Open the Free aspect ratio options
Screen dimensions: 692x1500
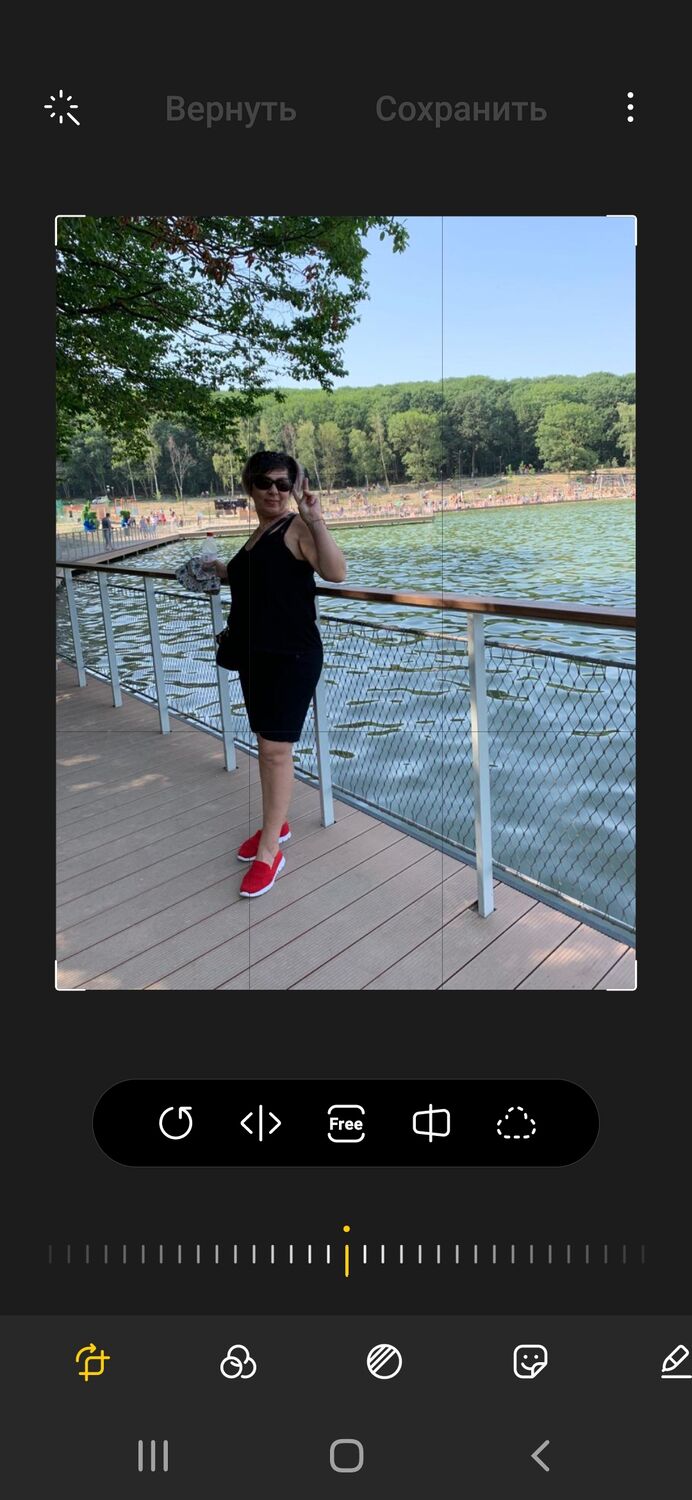point(346,1123)
